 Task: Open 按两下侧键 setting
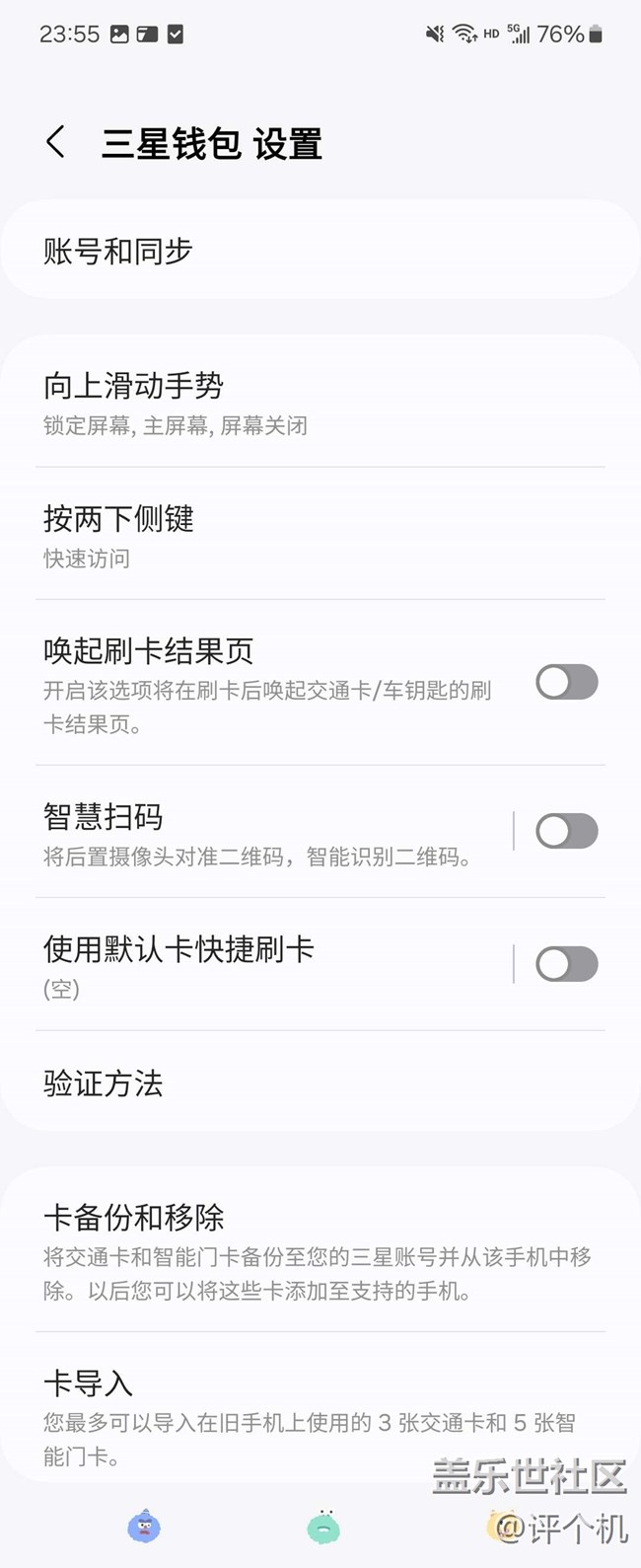point(320,535)
